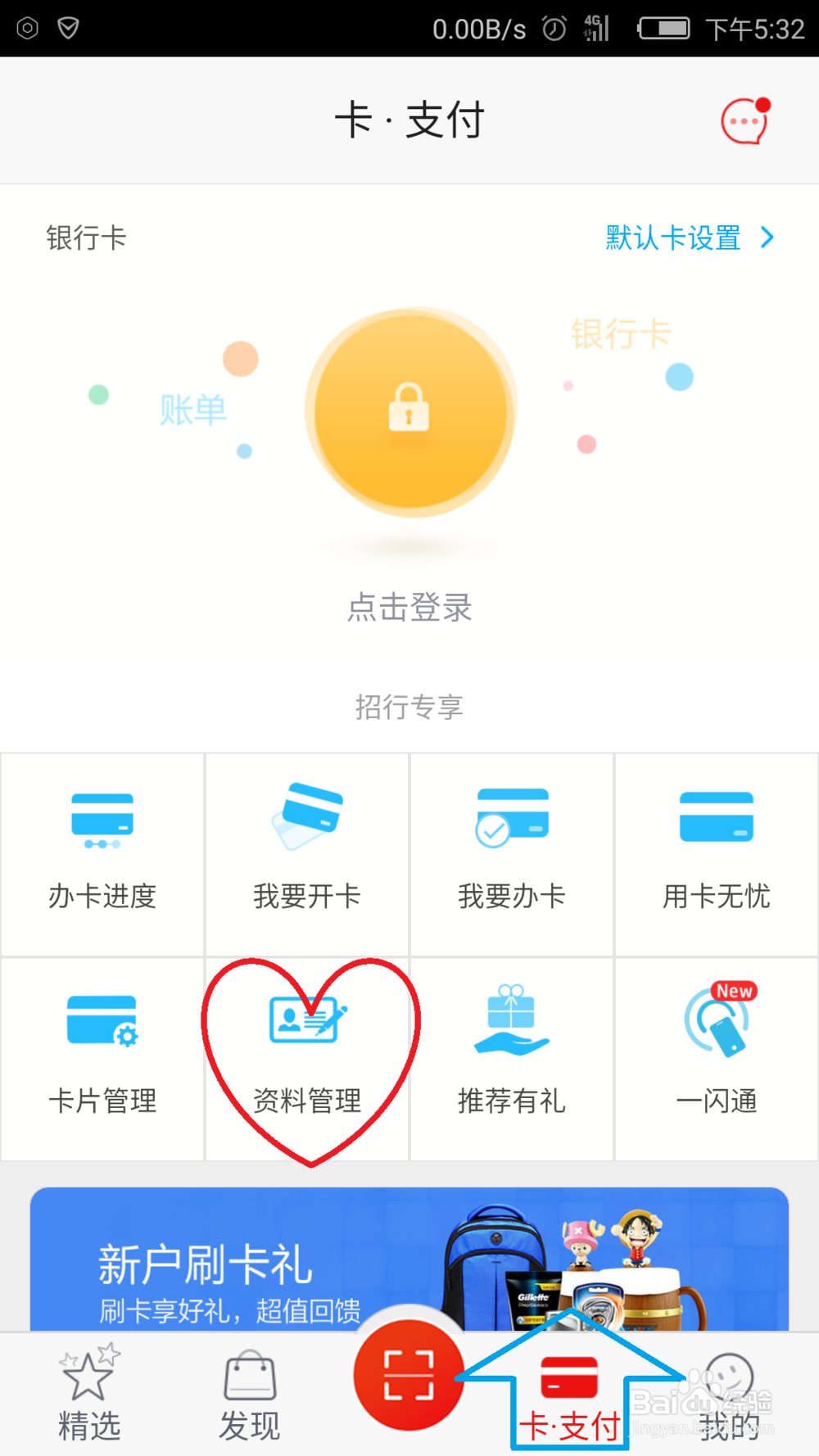
Task: Open 推荐有礼 referral rewards
Action: pyautogui.click(x=511, y=1059)
